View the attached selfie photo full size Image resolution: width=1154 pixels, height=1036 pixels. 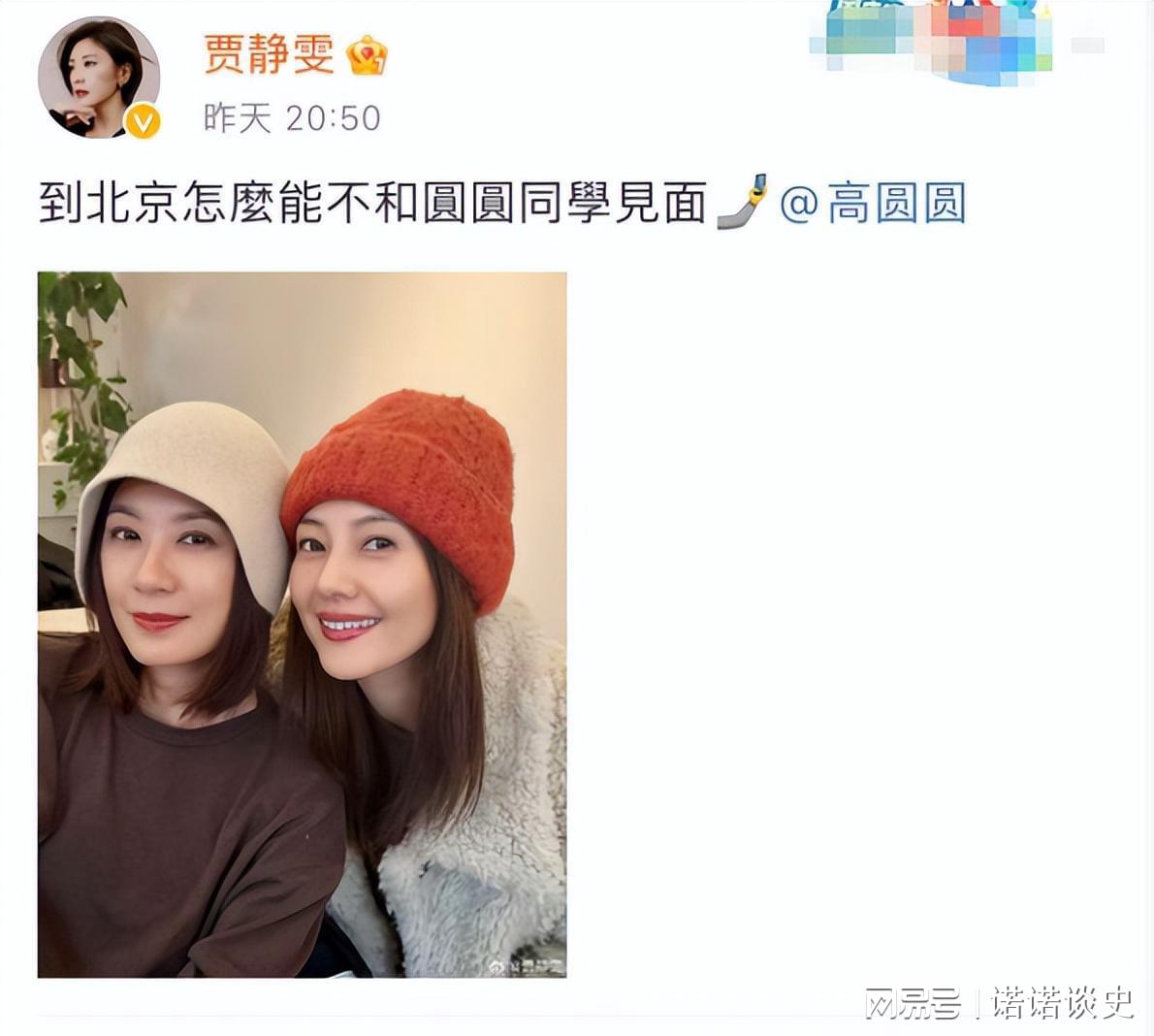(302, 624)
